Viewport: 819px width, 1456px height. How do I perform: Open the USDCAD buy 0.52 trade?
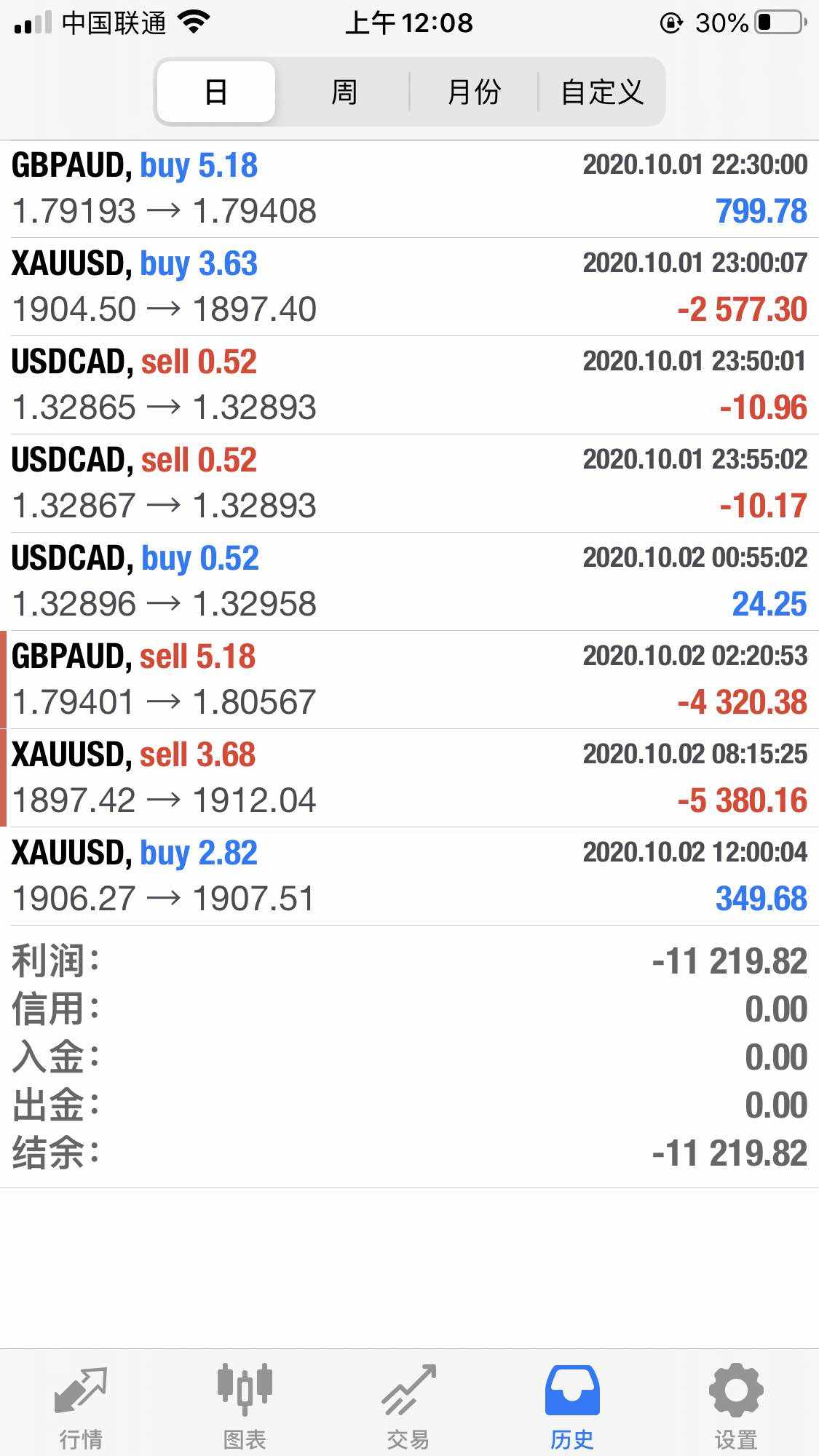coord(409,581)
